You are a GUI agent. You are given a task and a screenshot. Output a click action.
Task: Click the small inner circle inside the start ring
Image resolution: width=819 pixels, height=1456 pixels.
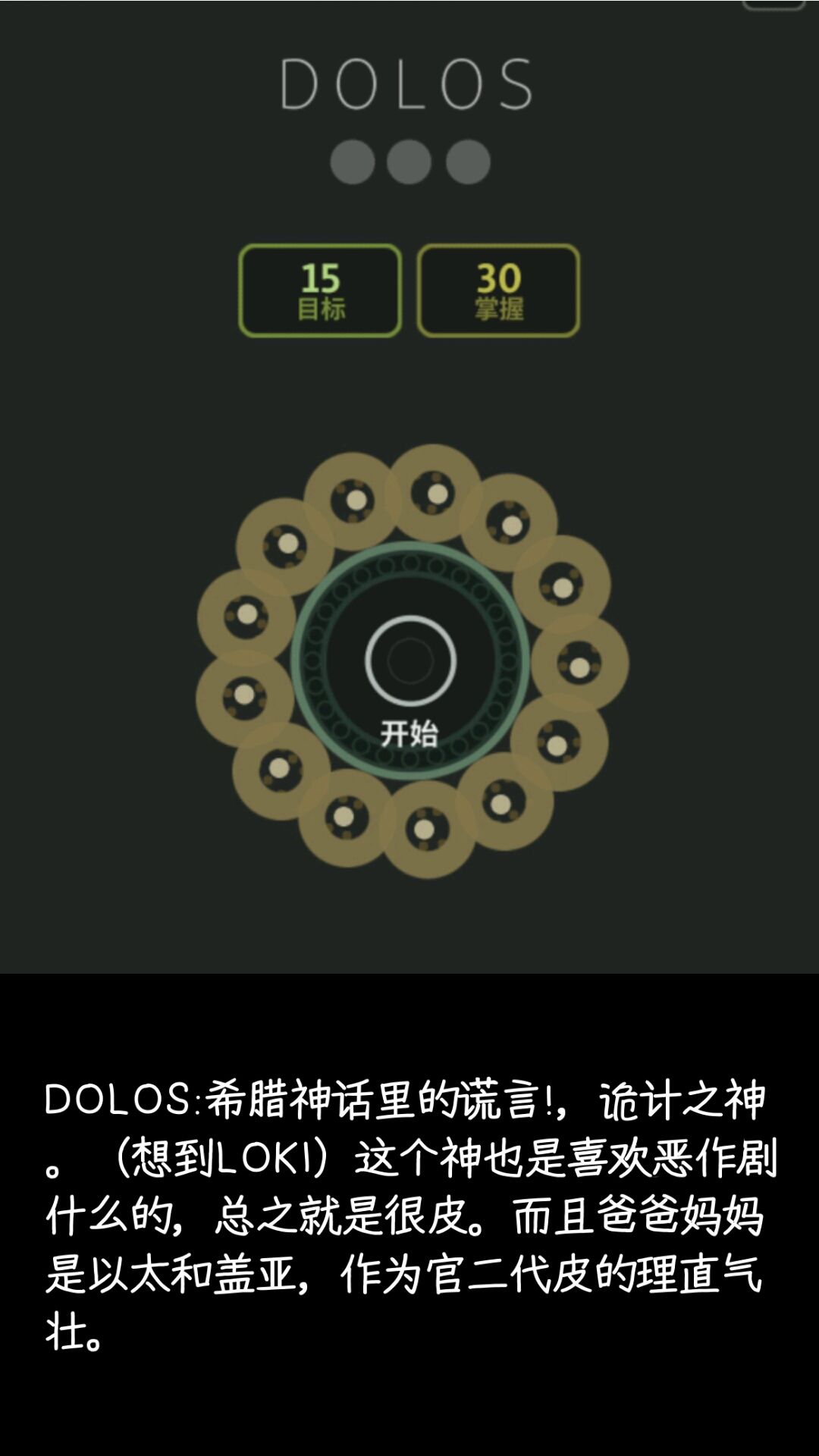409,662
